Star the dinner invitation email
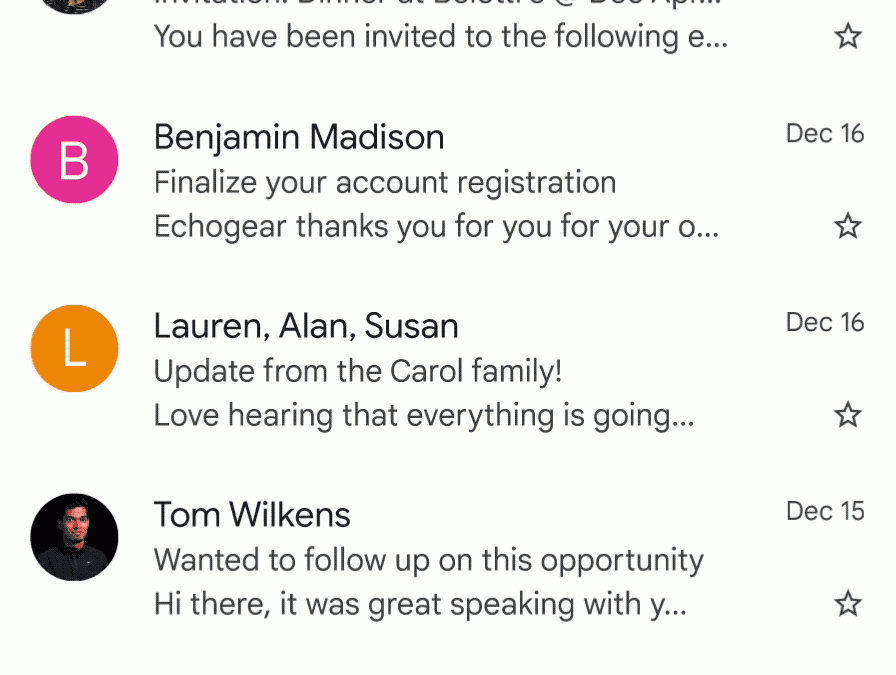This screenshot has width=896, height=675. tap(847, 37)
